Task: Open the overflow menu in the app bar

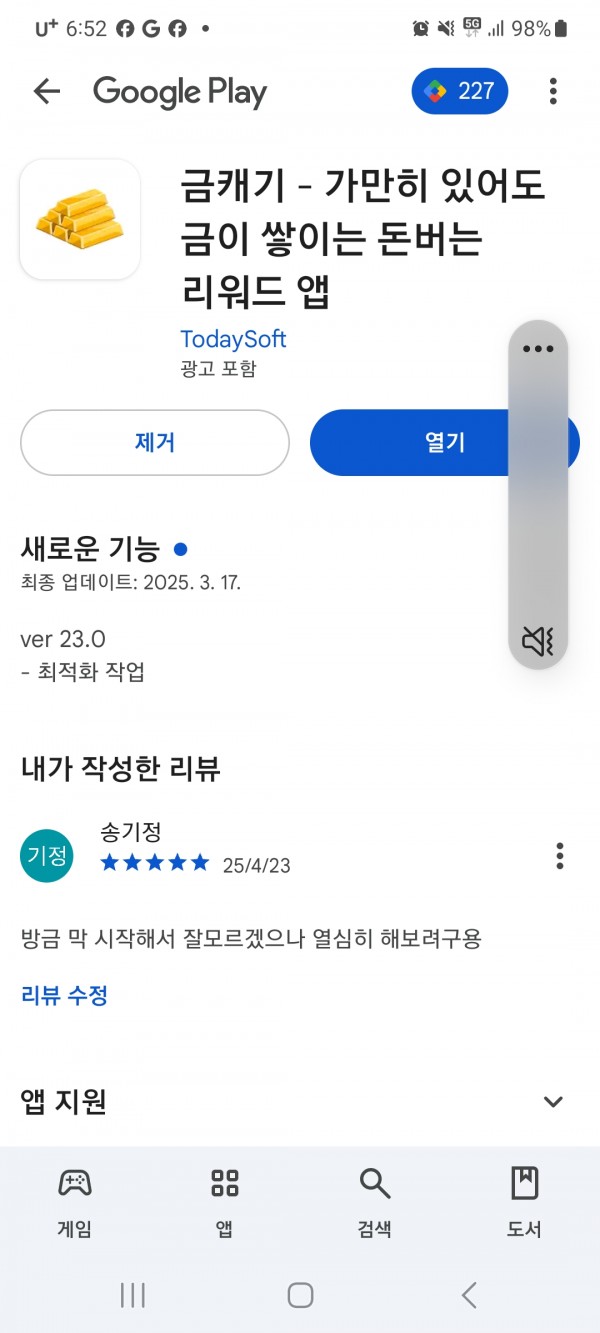Action: (x=553, y=91)
